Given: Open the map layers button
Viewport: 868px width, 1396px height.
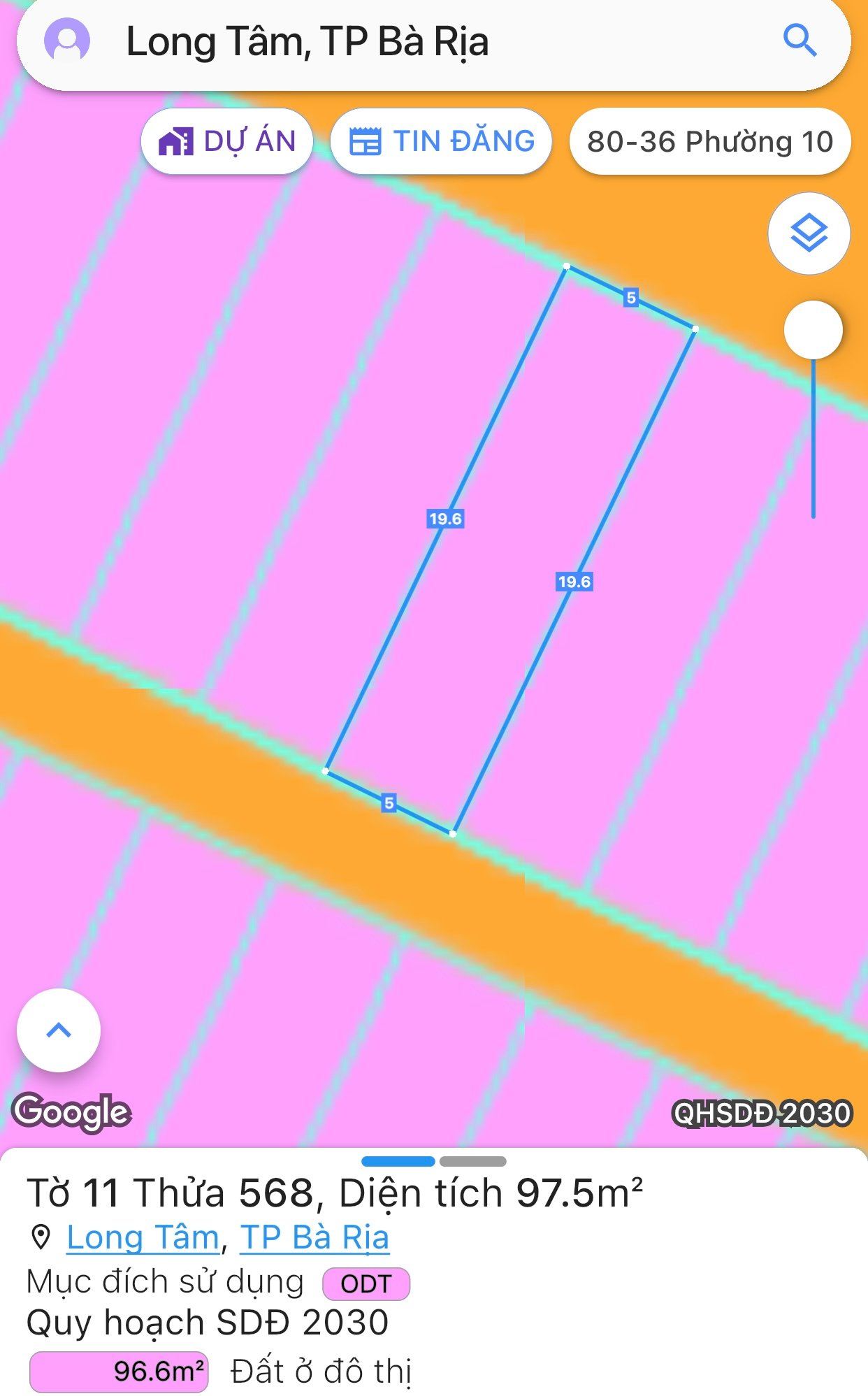Looking at the screenshot, I should [809, 233].
